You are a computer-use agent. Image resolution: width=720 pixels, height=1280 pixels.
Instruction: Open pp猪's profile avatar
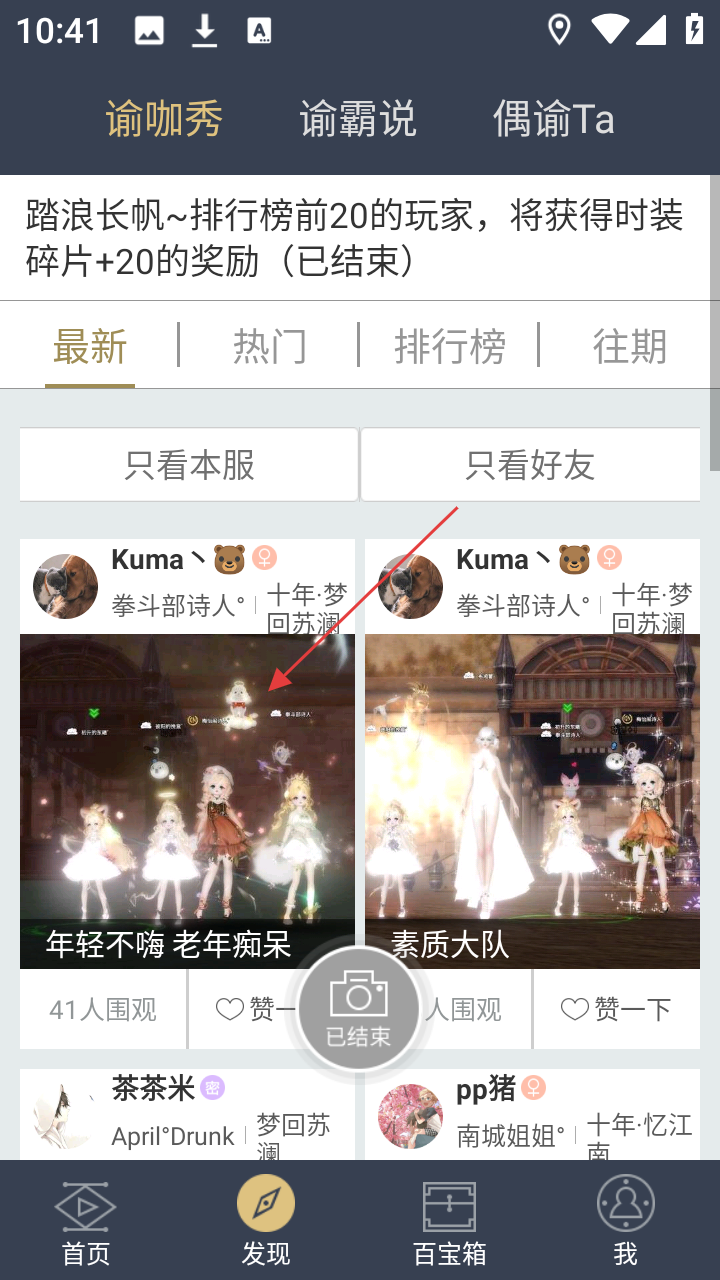(410, 1115)
